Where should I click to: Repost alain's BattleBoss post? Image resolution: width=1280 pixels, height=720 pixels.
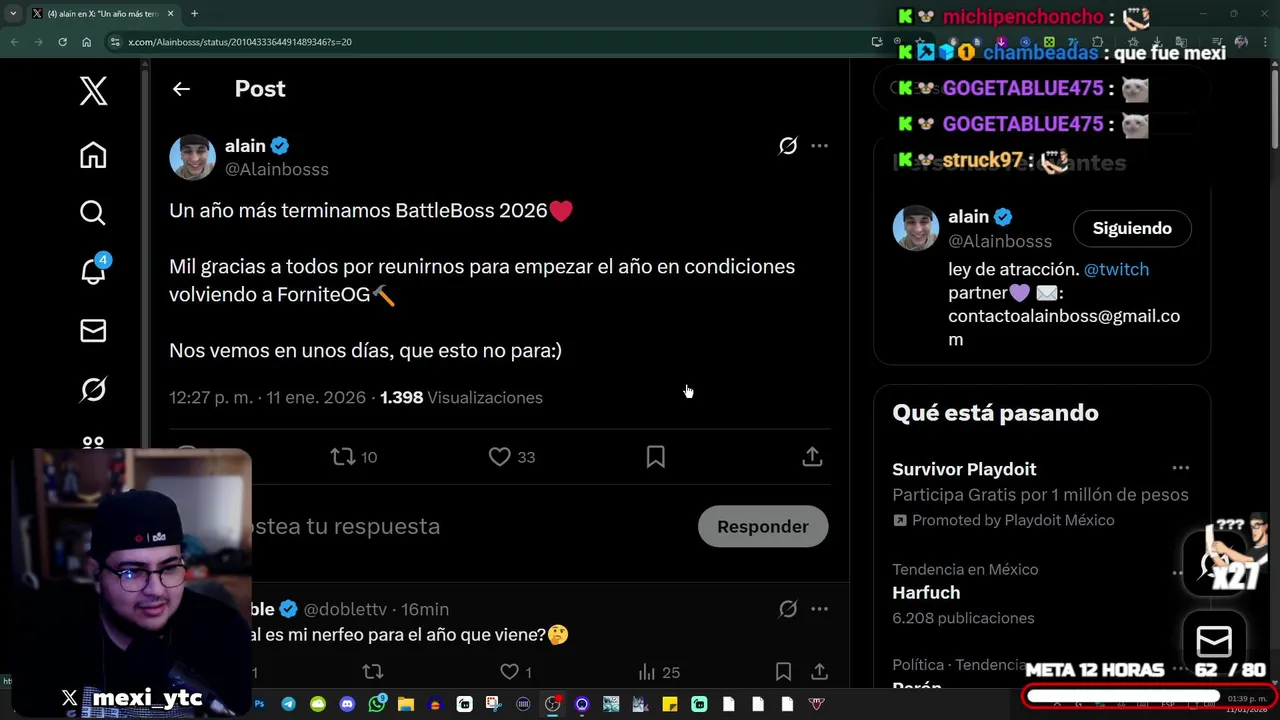pyautogui.click(x=344, y=457)
